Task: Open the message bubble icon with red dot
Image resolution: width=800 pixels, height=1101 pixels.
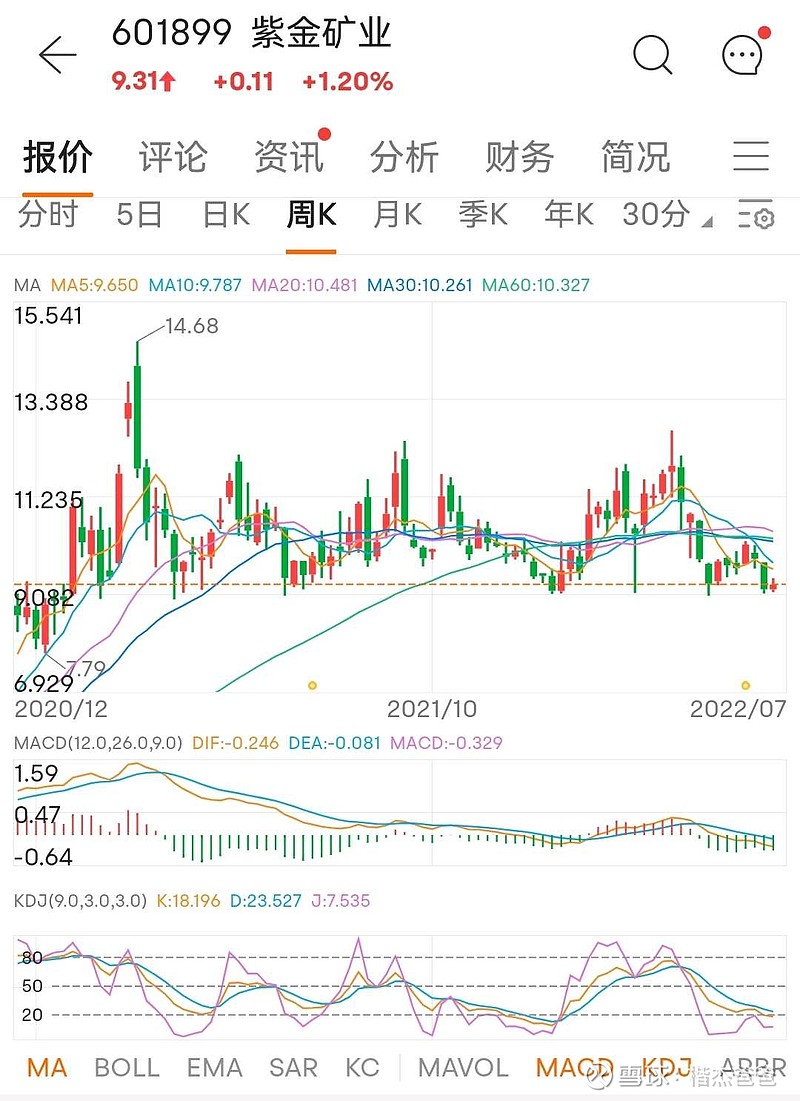Action: [741, 55]
